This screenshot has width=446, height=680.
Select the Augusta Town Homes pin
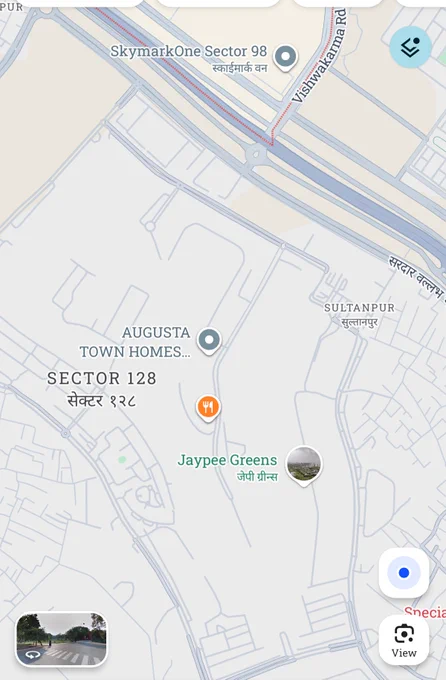(x=209, y=341)
